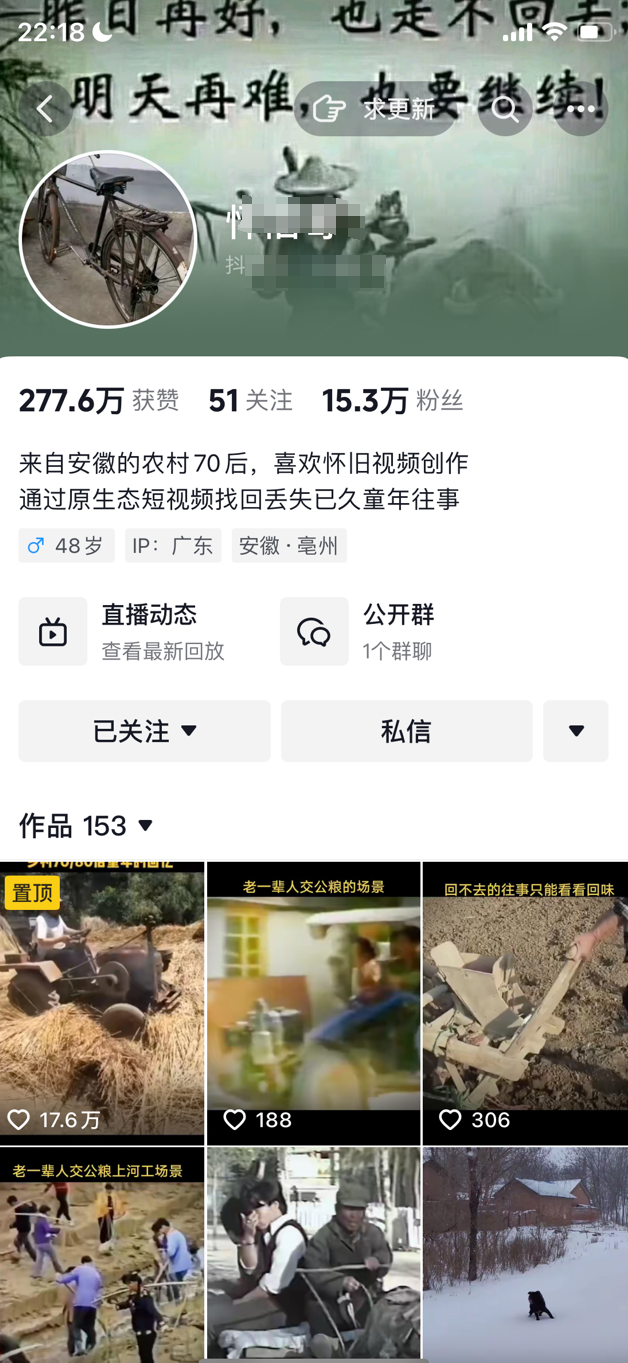This screenshot has height=1363, width=628.
Task: Open the snowy cabin video
Action: pos(525,1253)
